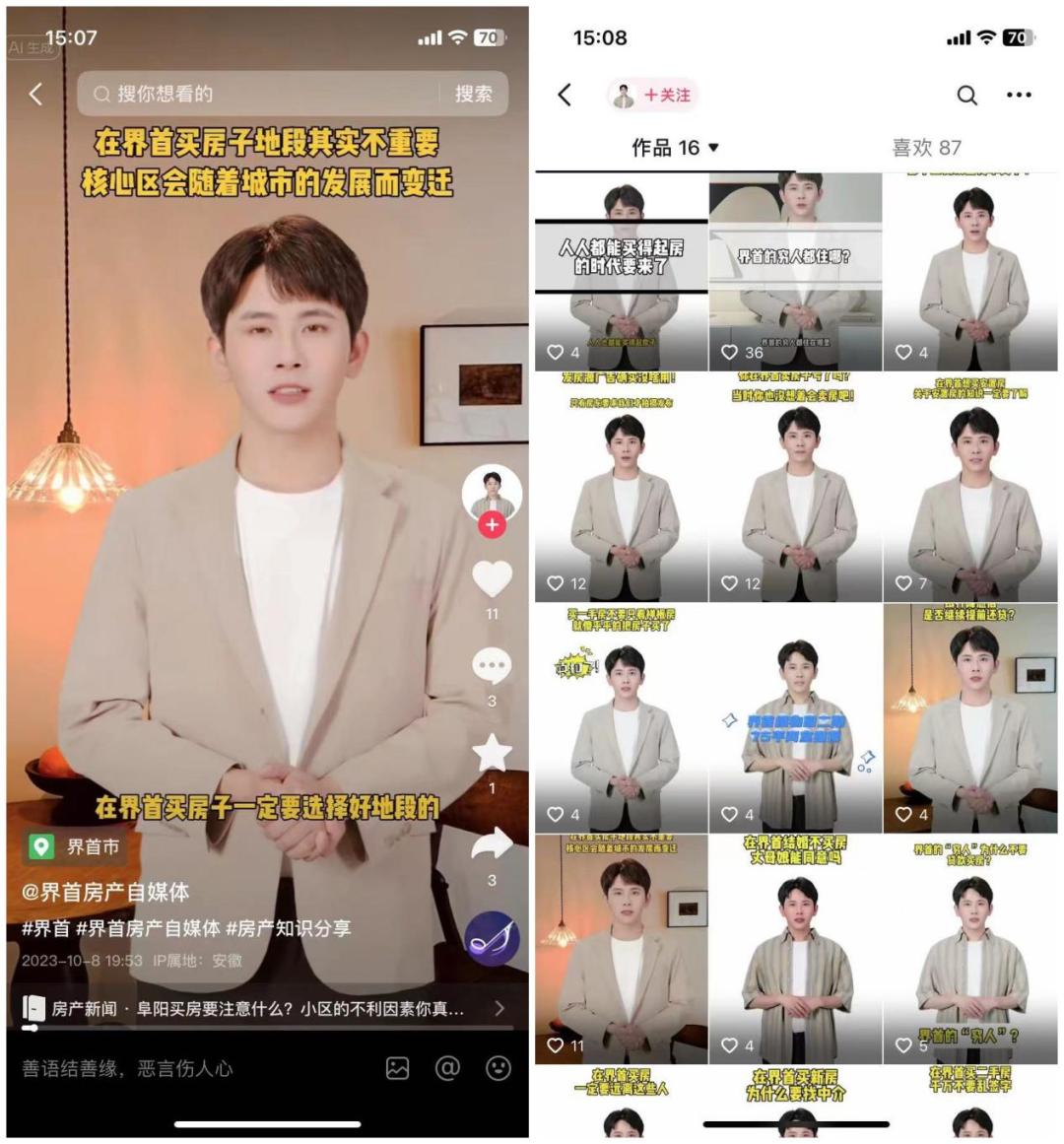Follow the creator via red plus badge
This screenshot has height=1144, width=1064.
[x=492, y=525]
